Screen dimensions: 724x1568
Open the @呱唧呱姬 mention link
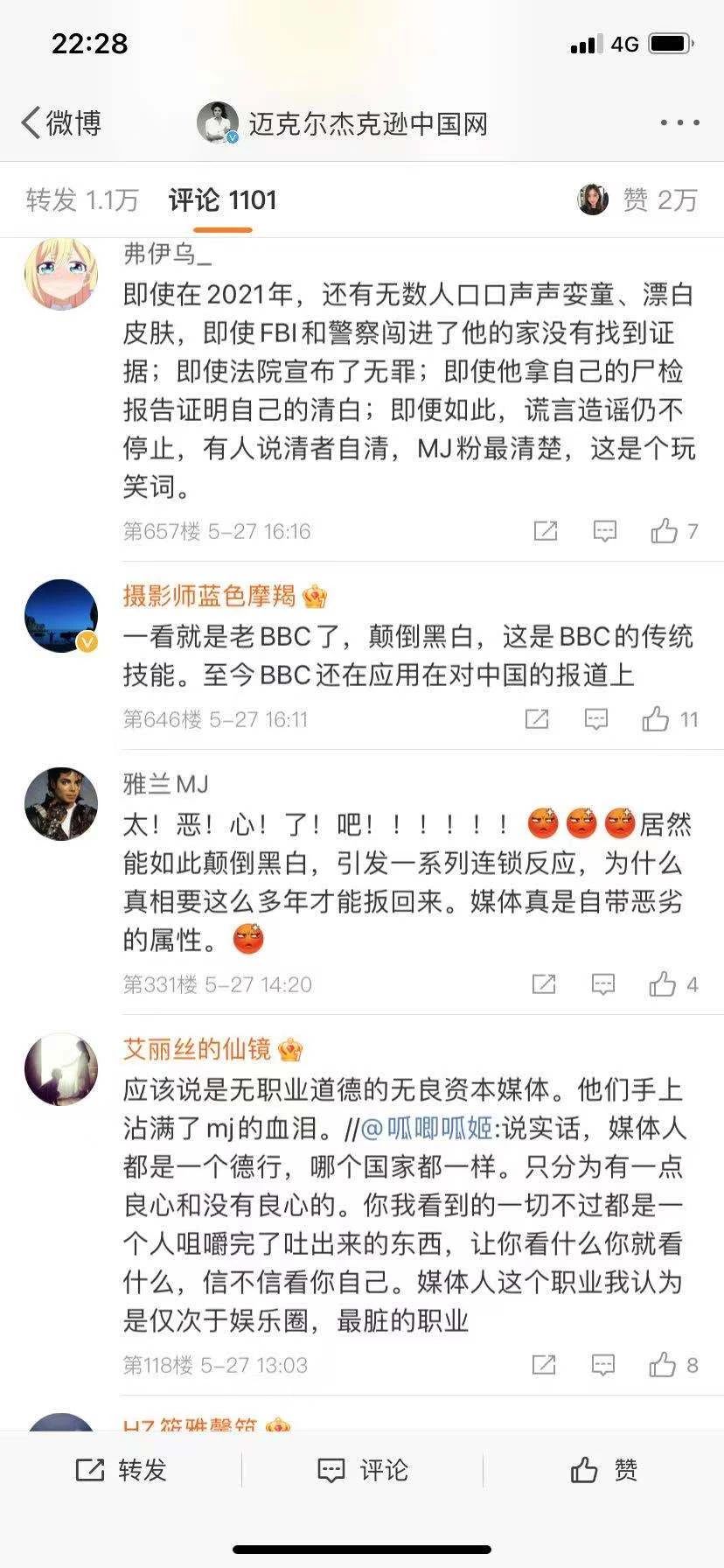tap(428, 1129)
